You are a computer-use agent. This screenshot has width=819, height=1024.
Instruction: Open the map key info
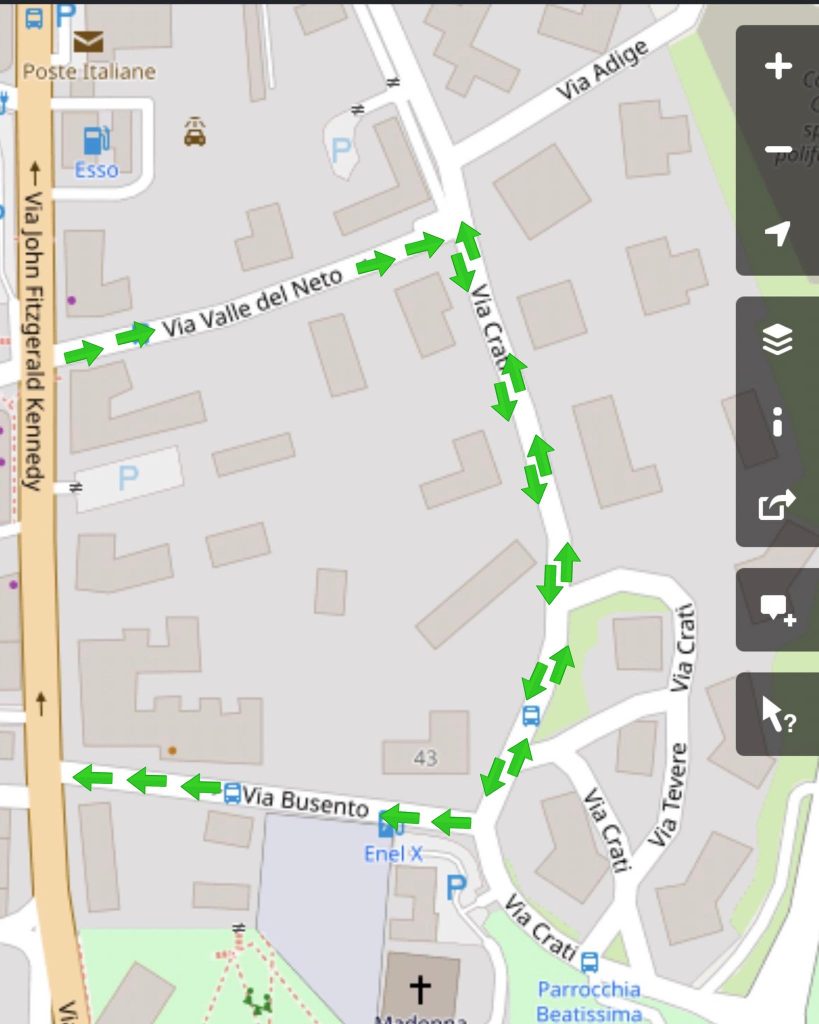tap(777, 422)
